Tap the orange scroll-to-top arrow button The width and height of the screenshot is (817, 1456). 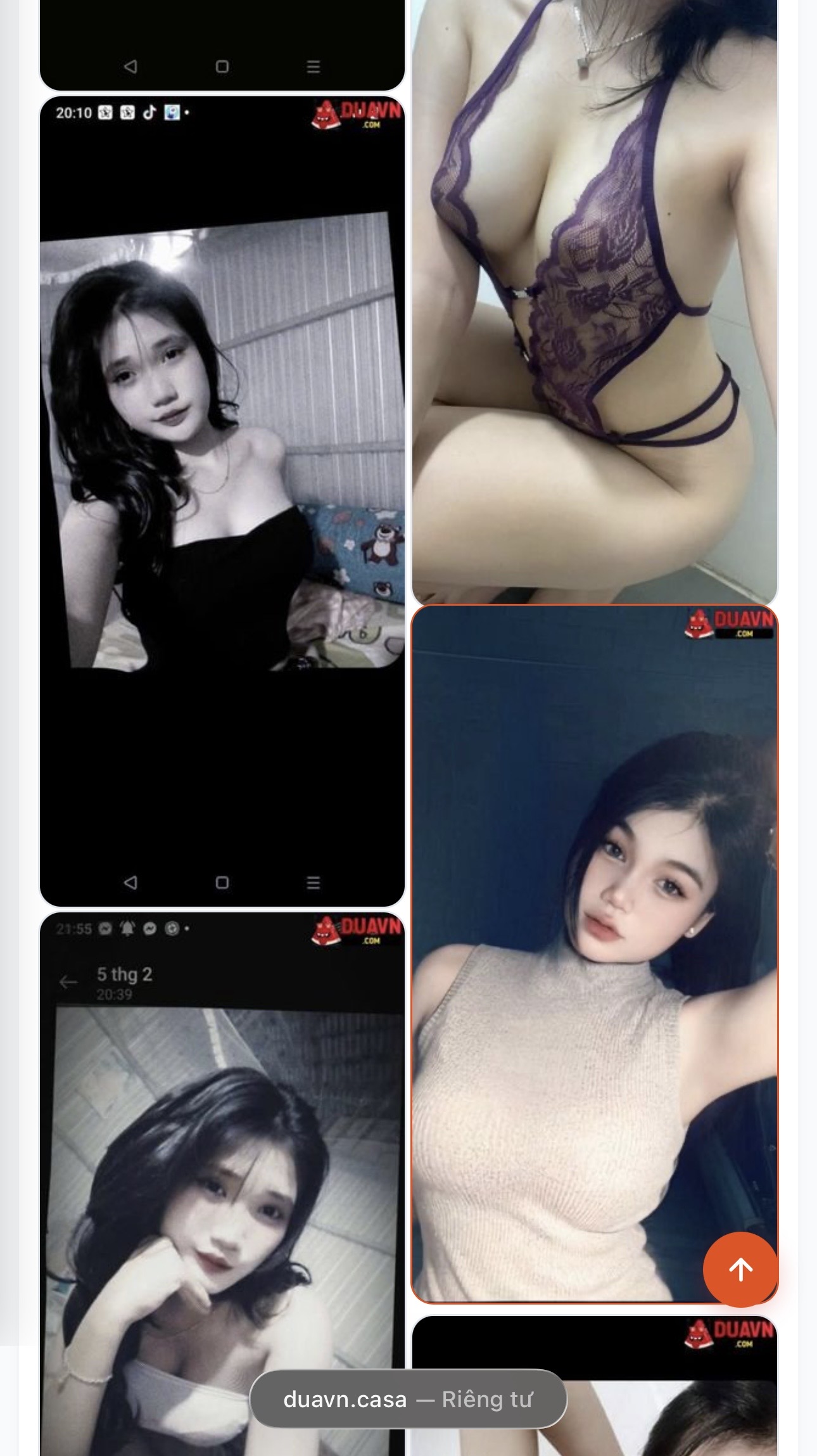click(740, 1269)
